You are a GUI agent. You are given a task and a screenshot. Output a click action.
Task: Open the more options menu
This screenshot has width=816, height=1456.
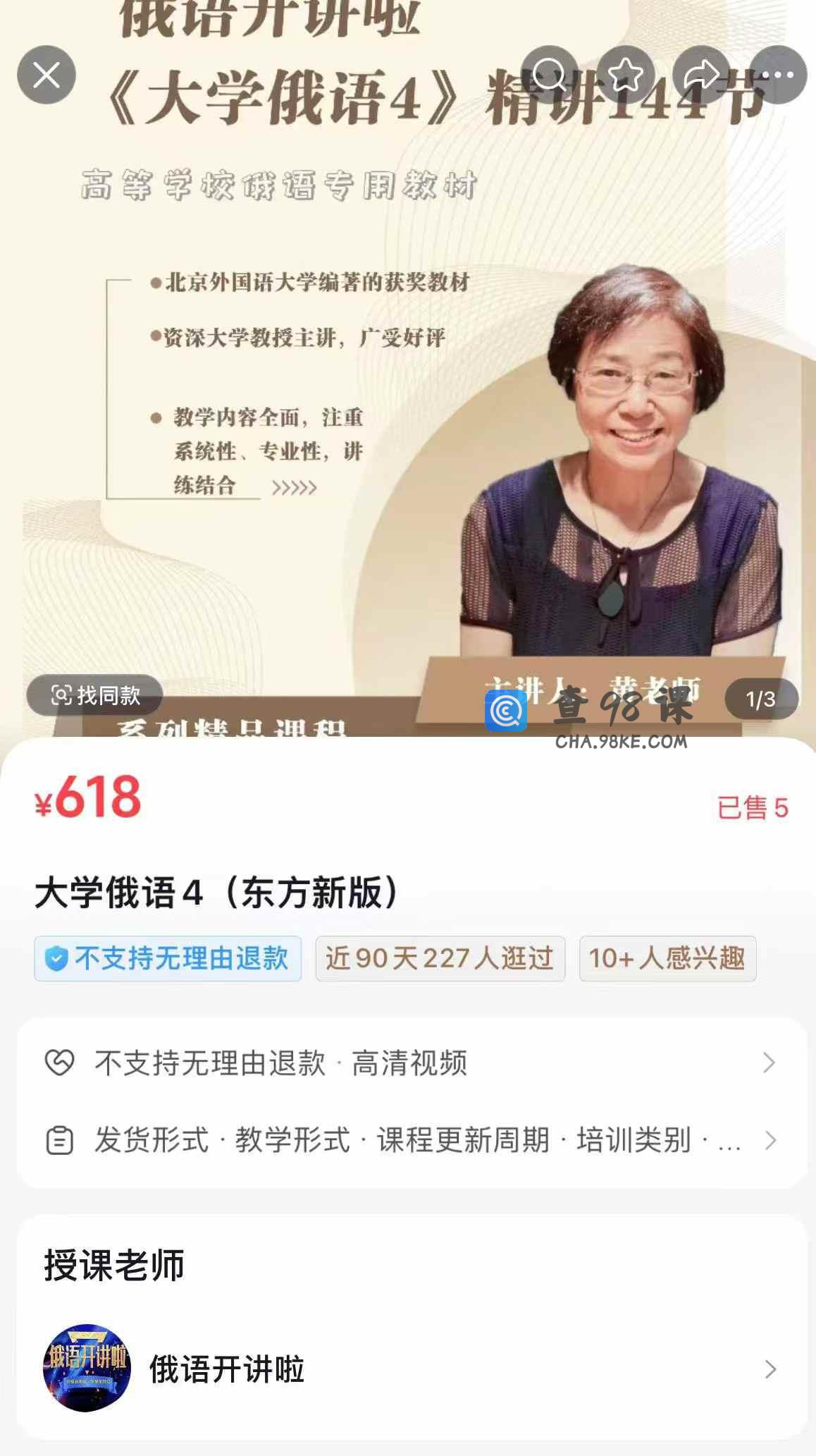pyautogui.click(x=777, y=75)
